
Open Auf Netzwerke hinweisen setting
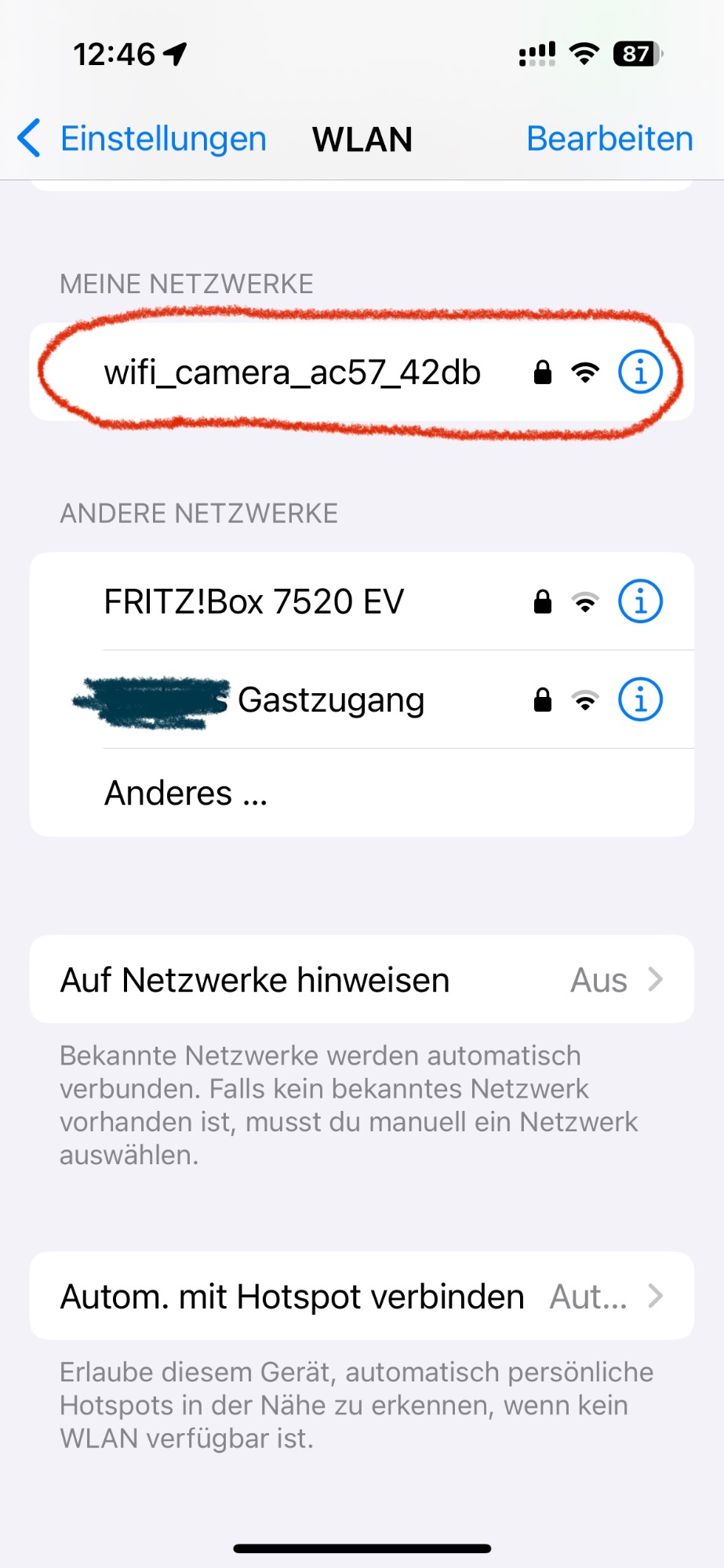click(362, 979)
